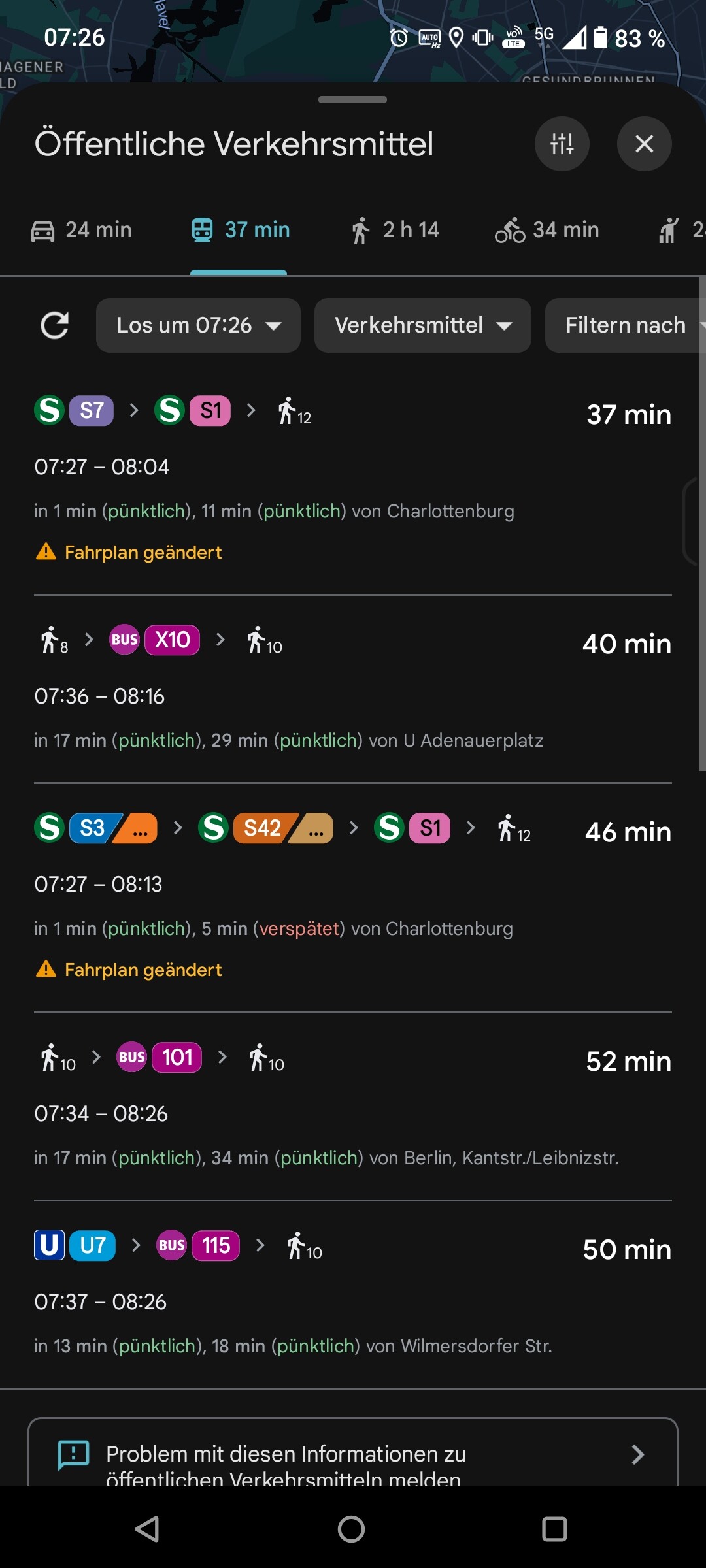The width and height of the screenshot is (706, 1568).
Task: Select the walking 2 h 14 tab
Action: tap(395, 230)
